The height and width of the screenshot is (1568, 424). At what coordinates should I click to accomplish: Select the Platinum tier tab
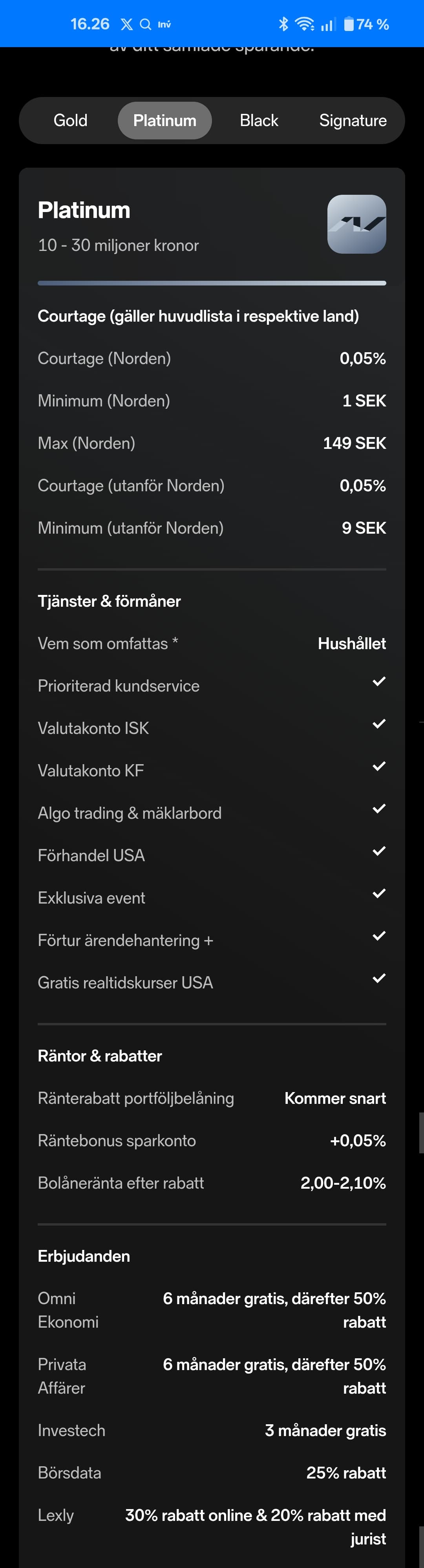pos(164,121)
